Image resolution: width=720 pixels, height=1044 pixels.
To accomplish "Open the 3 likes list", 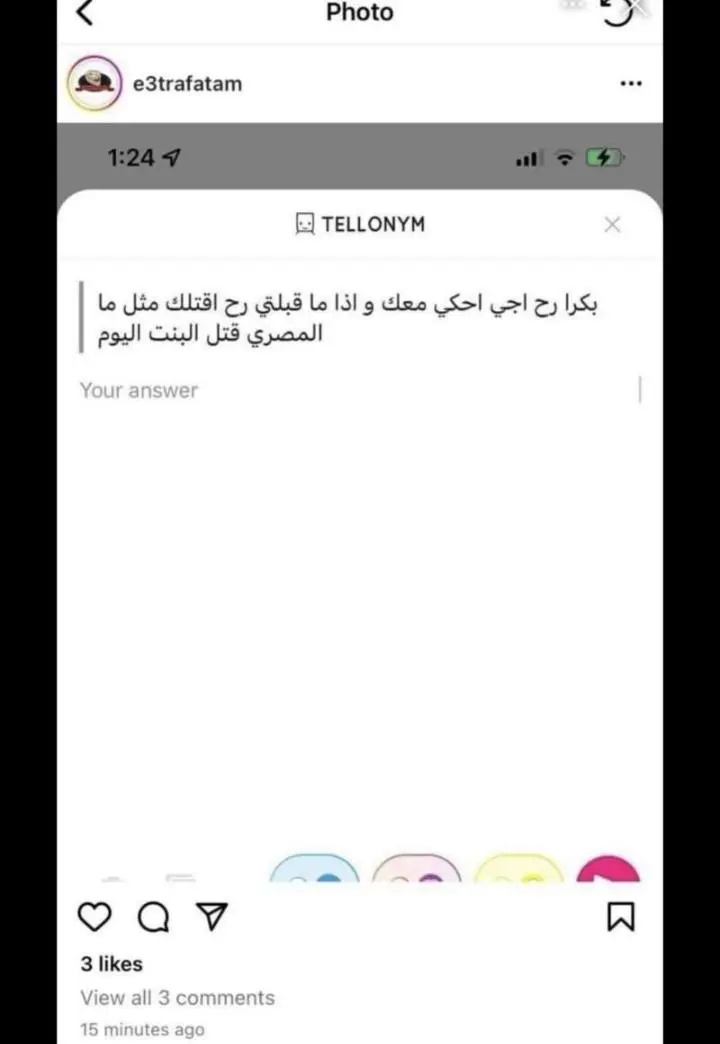I will pyautogui.click(x=112, y=964).
